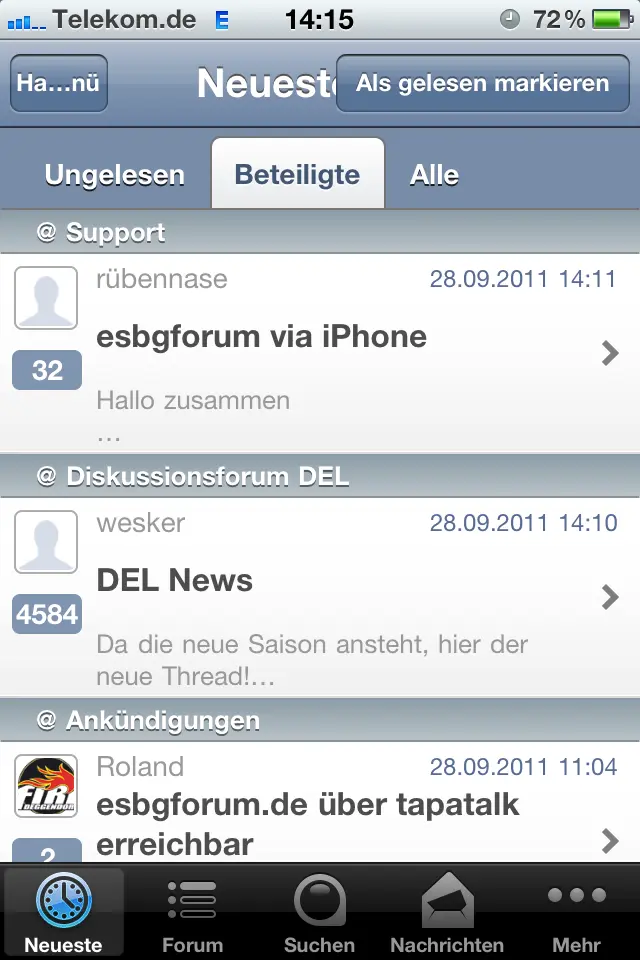
Task: Open the Nachrichten messages tab
Action: [447, 912]
